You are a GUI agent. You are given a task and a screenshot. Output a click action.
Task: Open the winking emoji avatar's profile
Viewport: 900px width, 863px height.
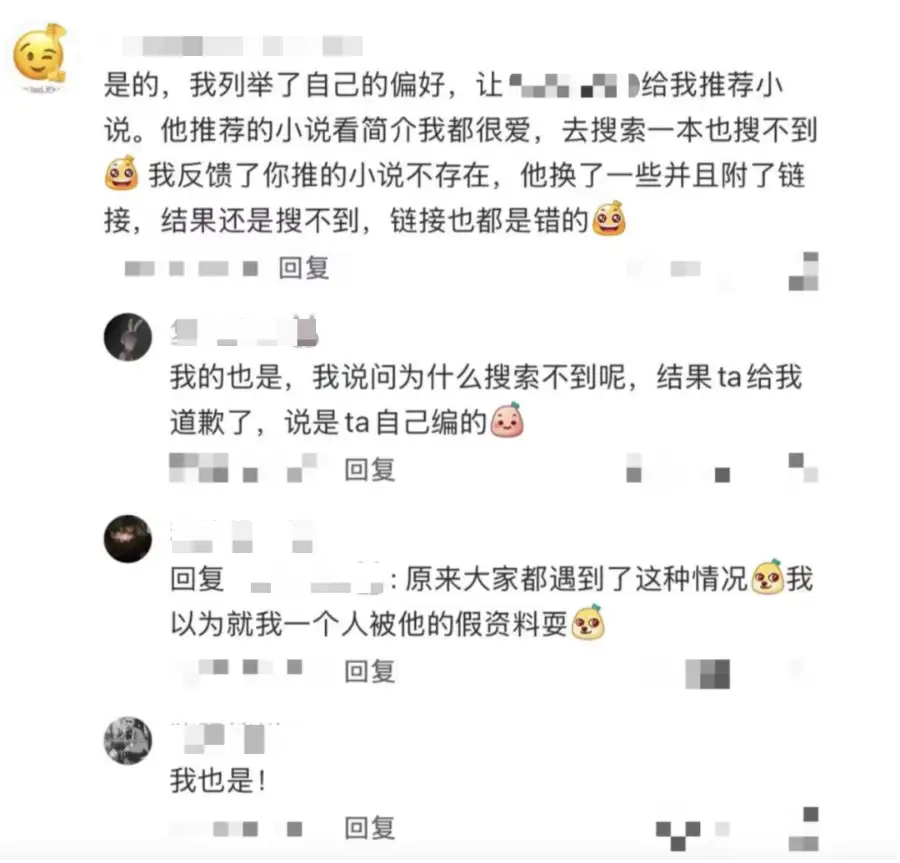pos(39,57)
